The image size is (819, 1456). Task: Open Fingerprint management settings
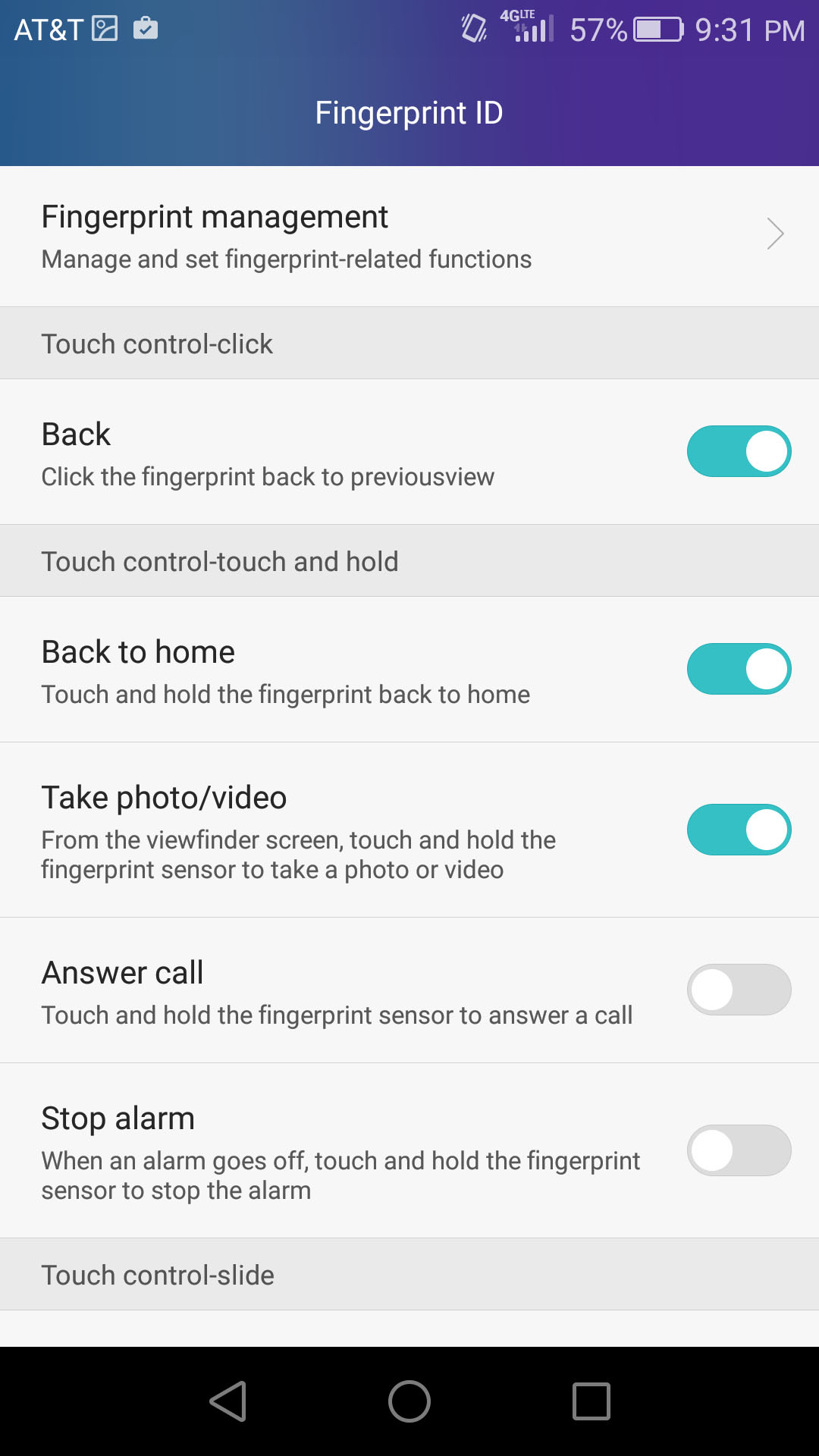tap(409, 236)
